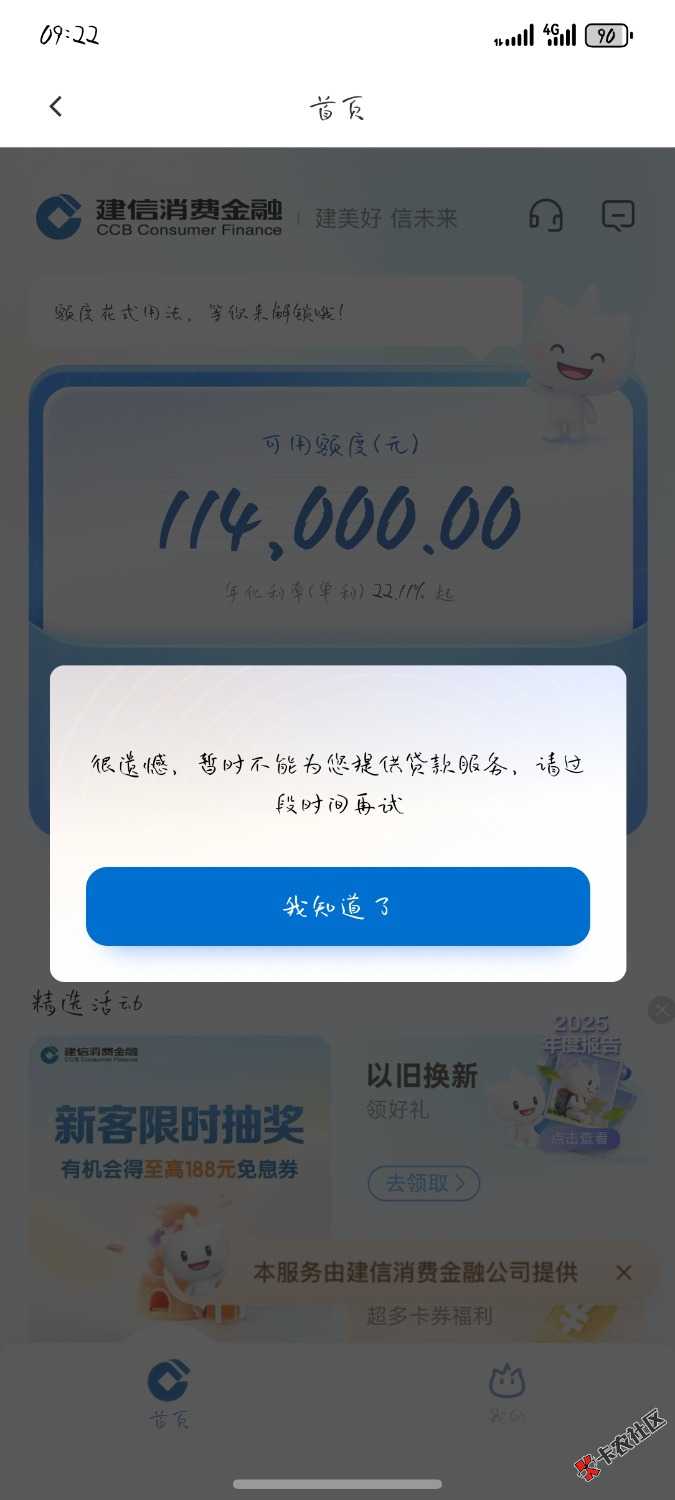This screenshot has height=1500, width=675.
Task: Go back using the top arrow
Action: coord(56,106)
